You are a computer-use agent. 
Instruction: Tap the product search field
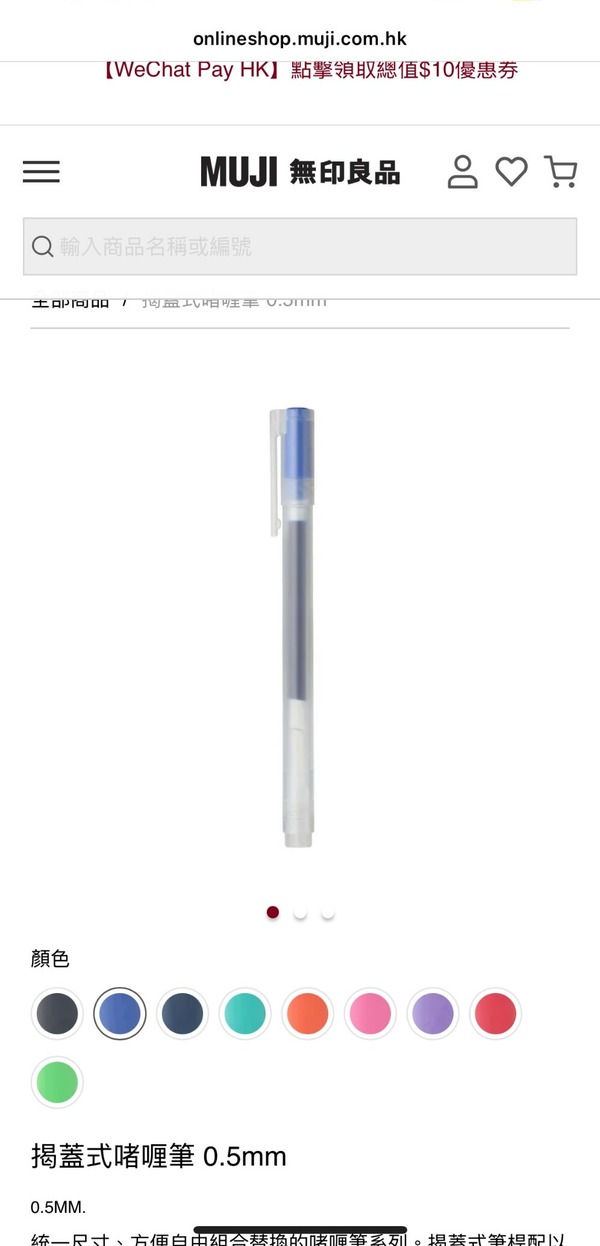point(300,246)
